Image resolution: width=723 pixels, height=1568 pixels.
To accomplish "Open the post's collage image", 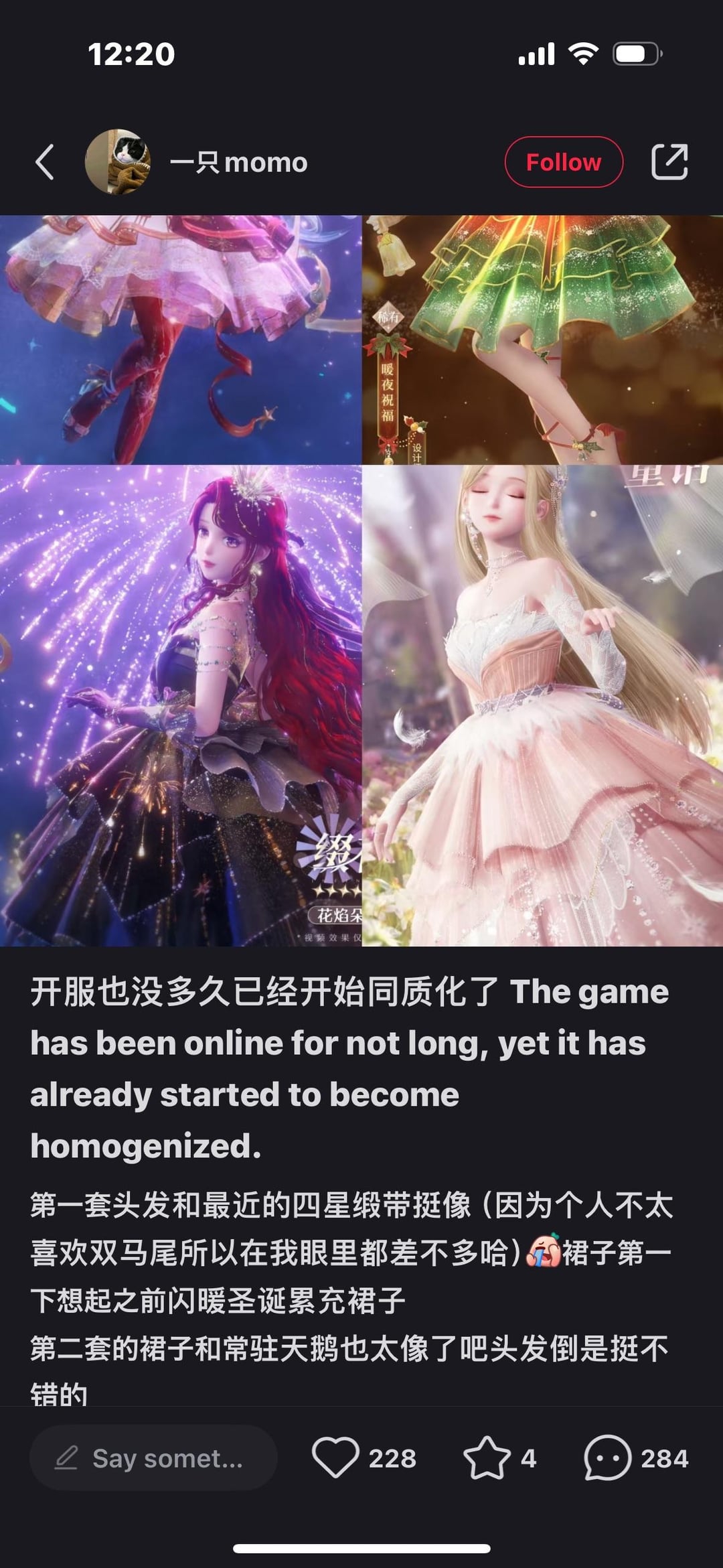I will click(361, 581).
